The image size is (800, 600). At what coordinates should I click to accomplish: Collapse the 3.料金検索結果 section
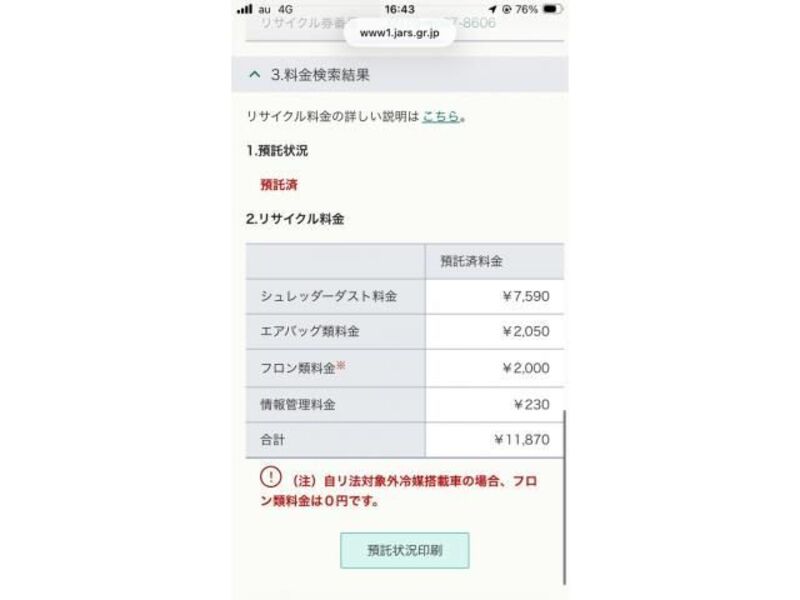254,75
